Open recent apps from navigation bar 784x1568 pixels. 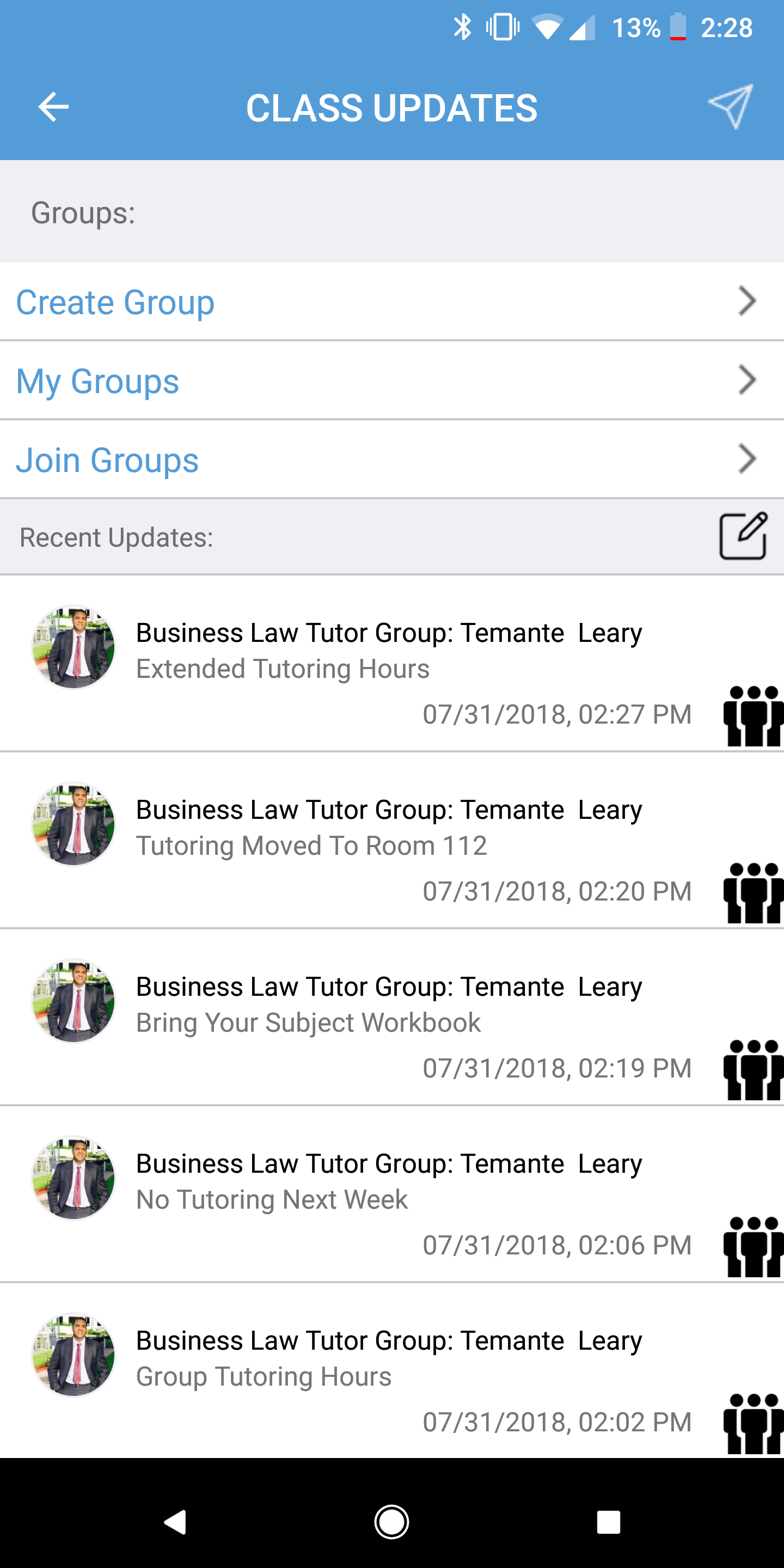[x=608, y=1522]
